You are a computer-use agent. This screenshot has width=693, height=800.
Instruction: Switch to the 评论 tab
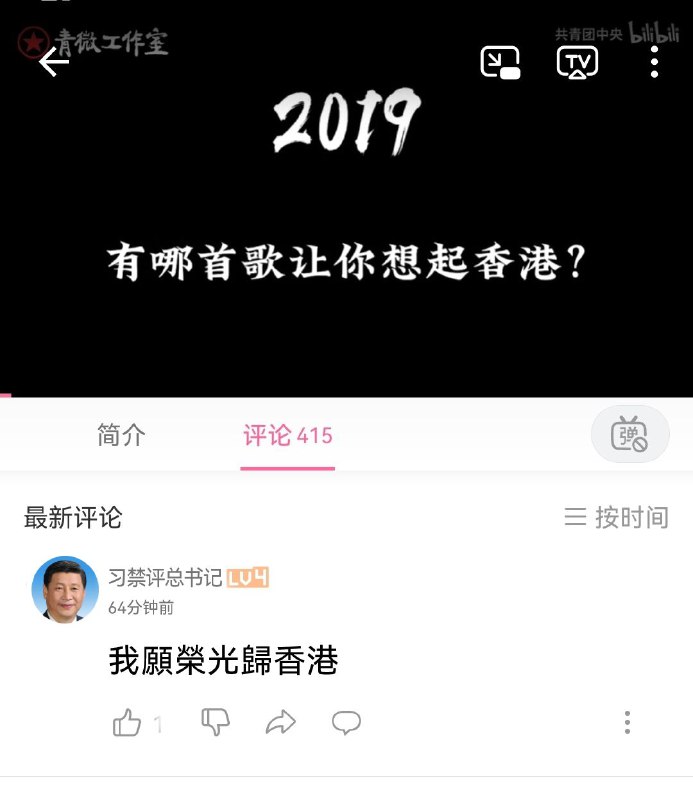[x=287, y=435]
